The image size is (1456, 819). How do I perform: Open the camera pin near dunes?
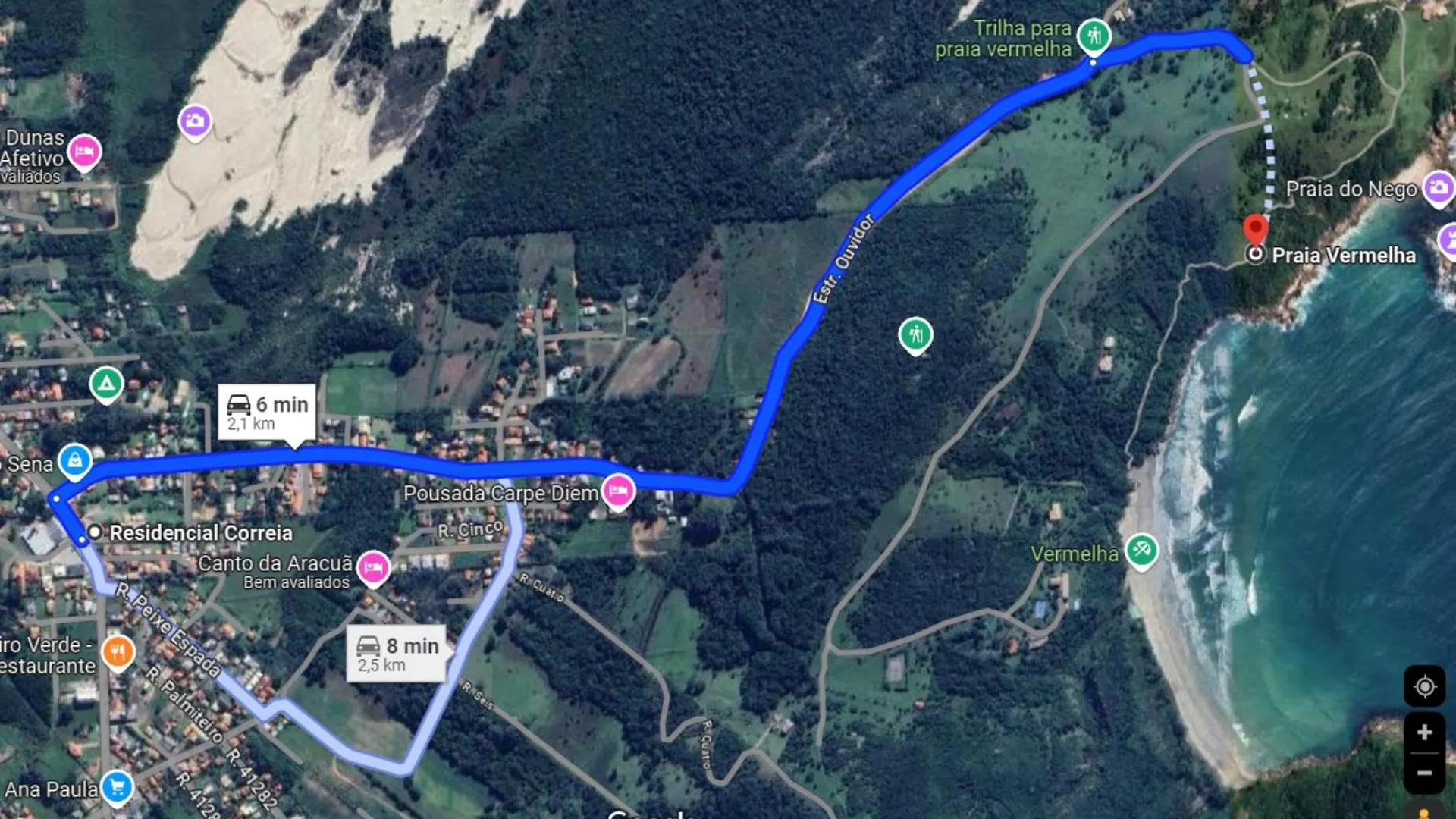coord(195,121)
